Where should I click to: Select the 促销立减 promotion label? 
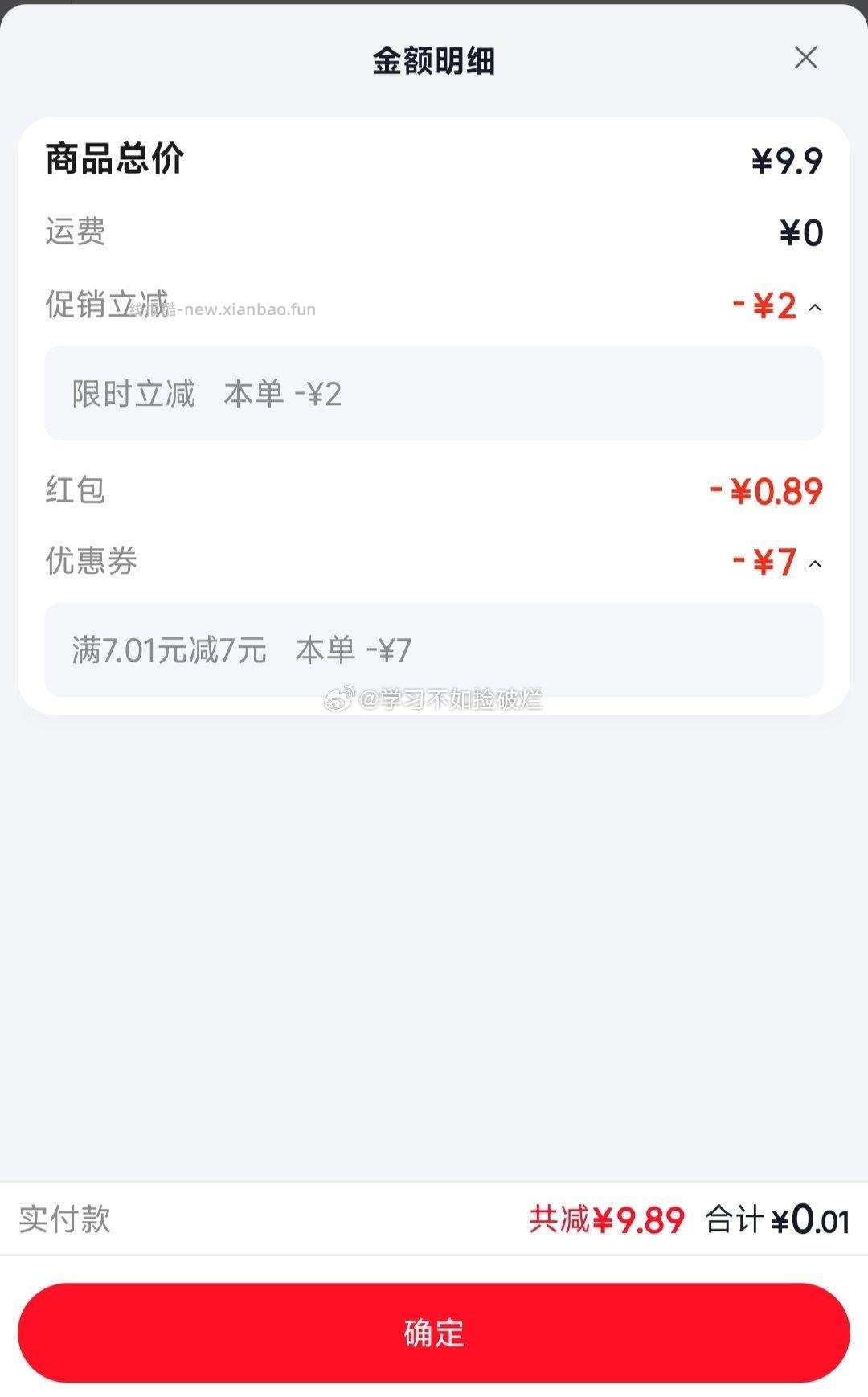pos(96,303)
